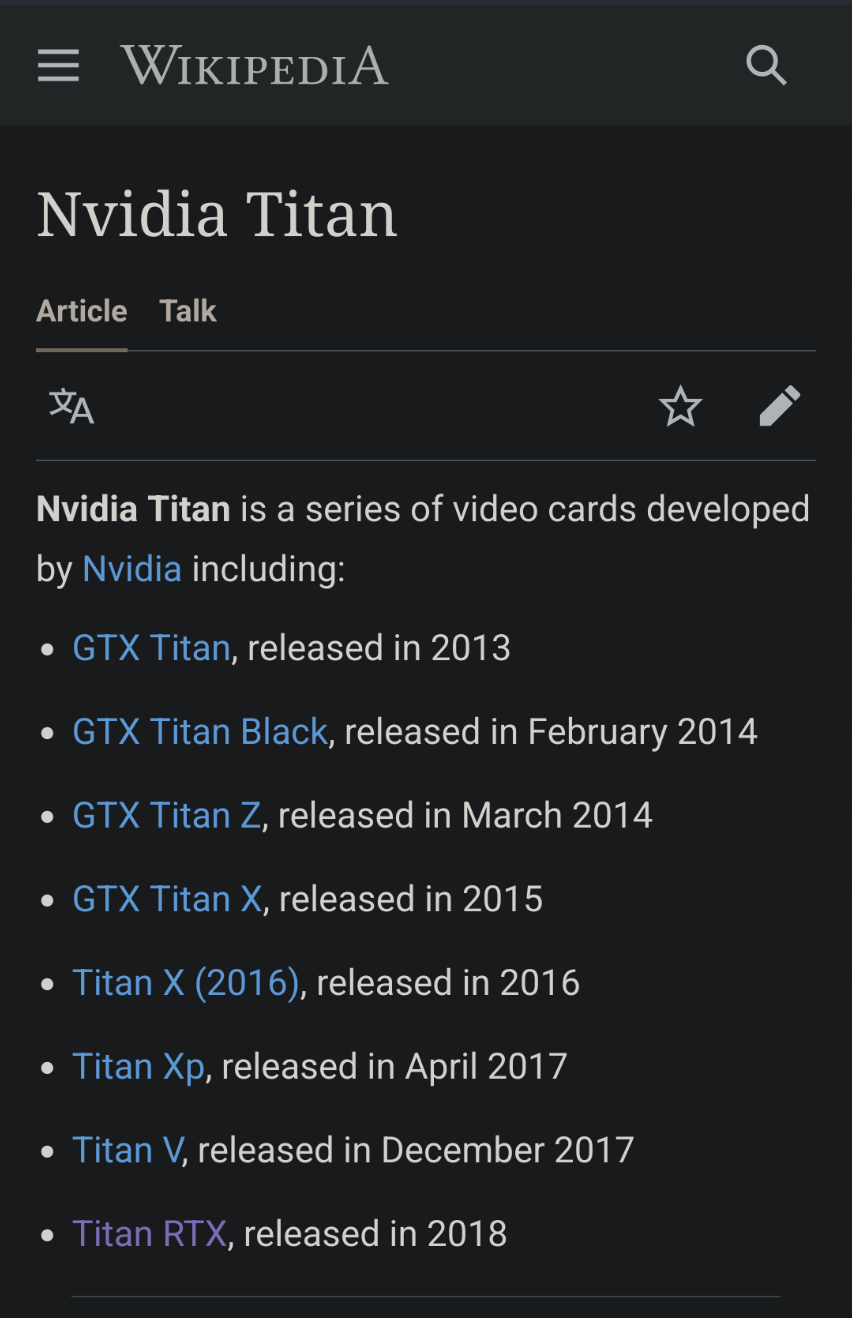The image size is (853, 1318).
Task: Go to the Titan Xp article
Action: (138, 1066)
